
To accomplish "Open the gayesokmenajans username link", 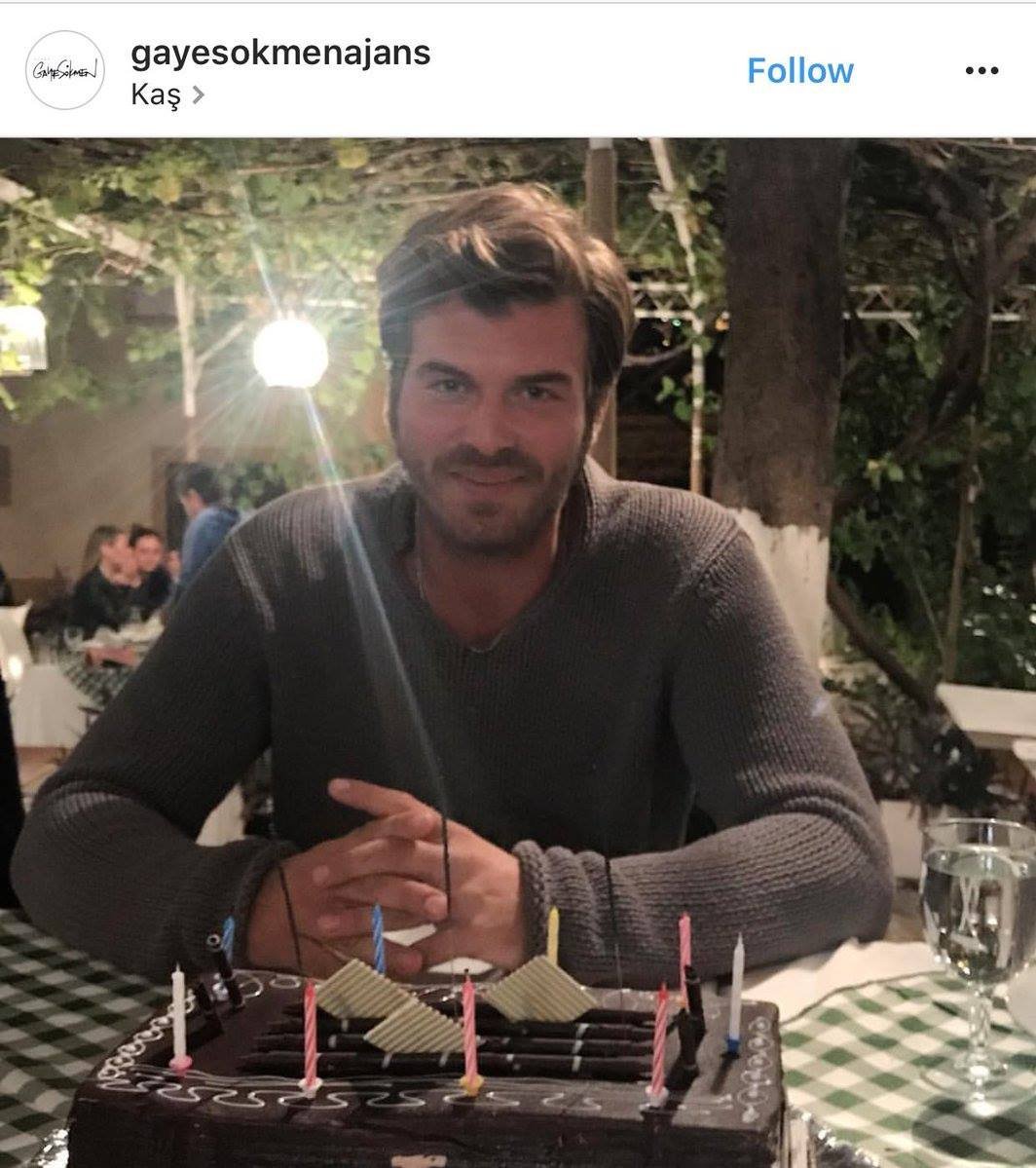I will [x=280, y=53].
